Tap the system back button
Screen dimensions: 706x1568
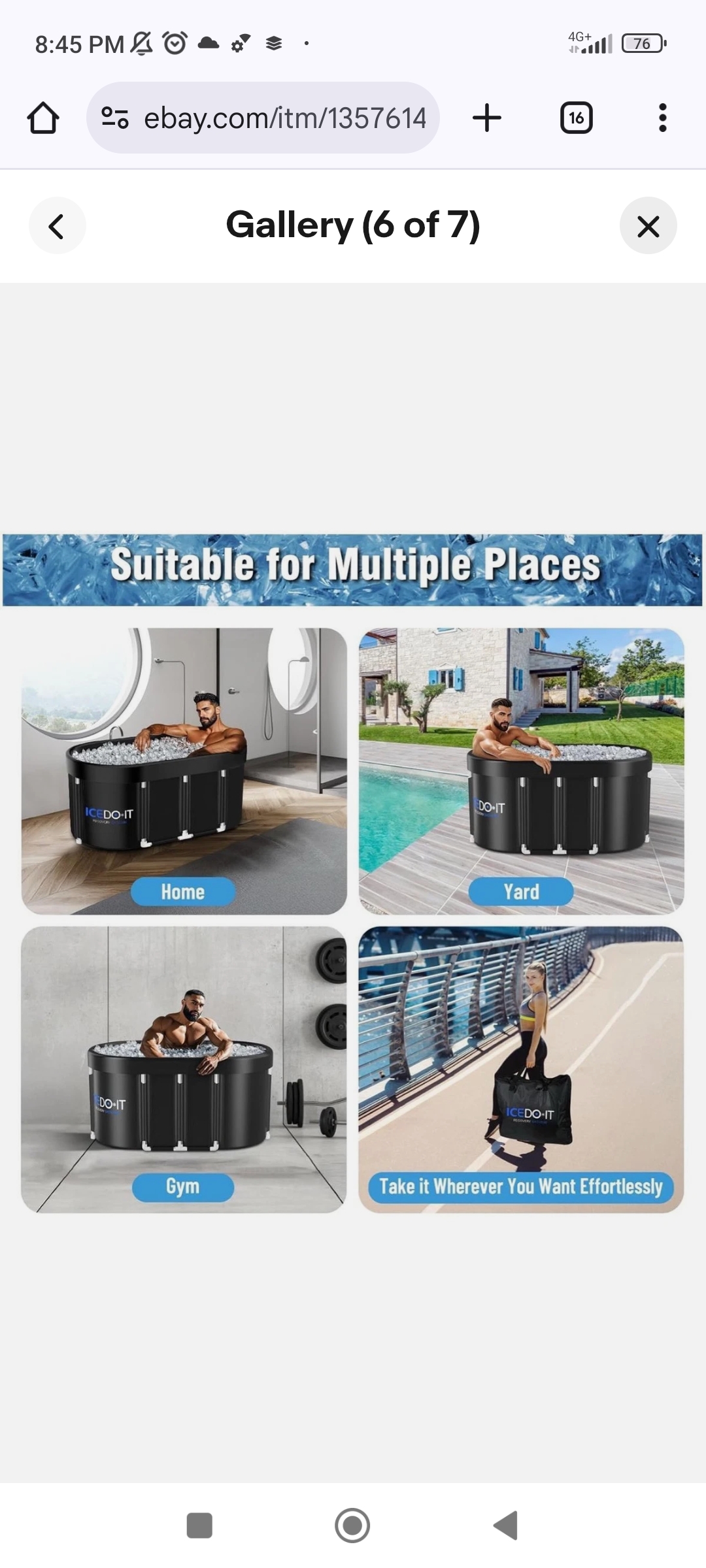tap(505, 1526)
